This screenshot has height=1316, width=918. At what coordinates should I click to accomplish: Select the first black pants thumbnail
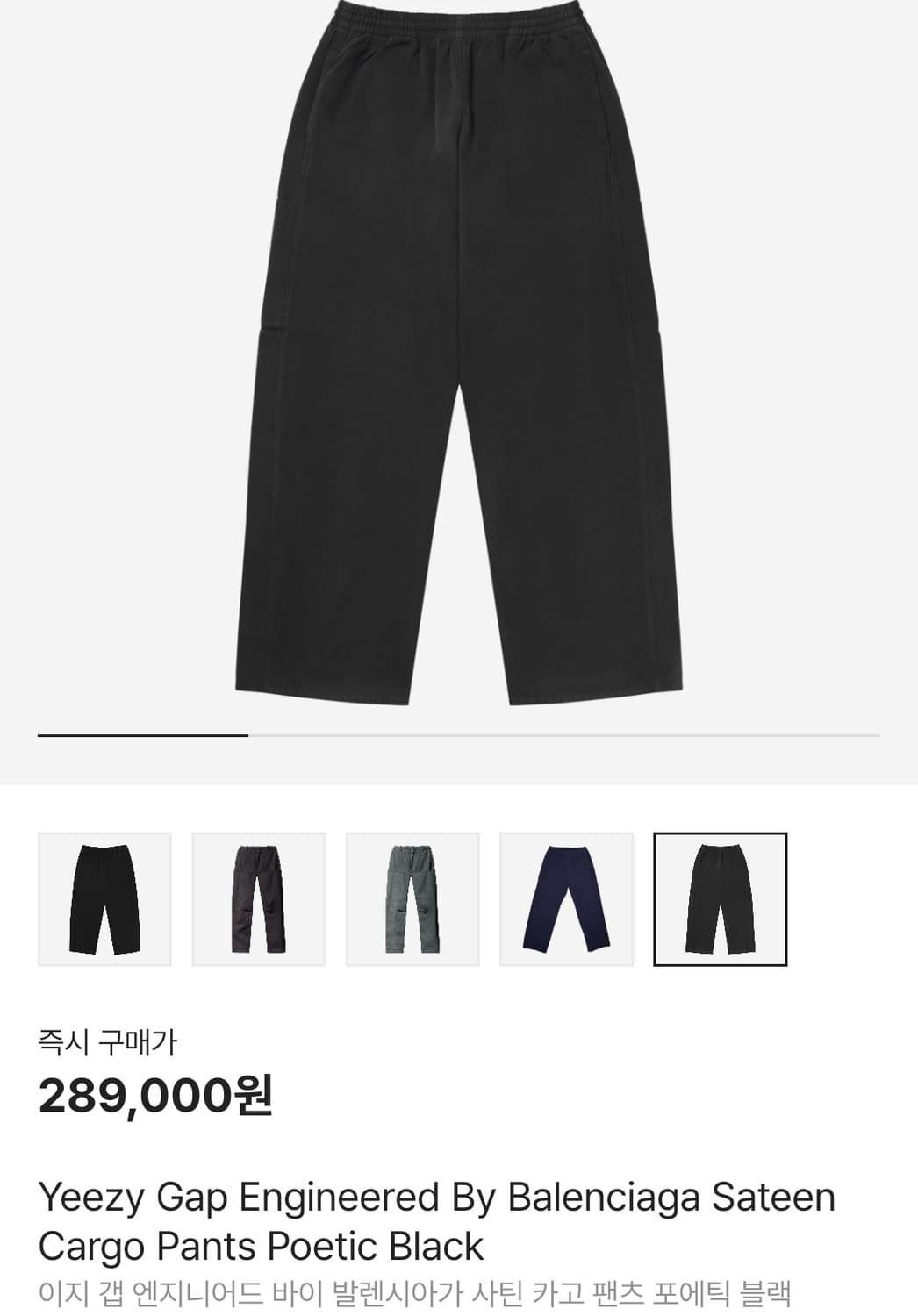coord(104,898)
